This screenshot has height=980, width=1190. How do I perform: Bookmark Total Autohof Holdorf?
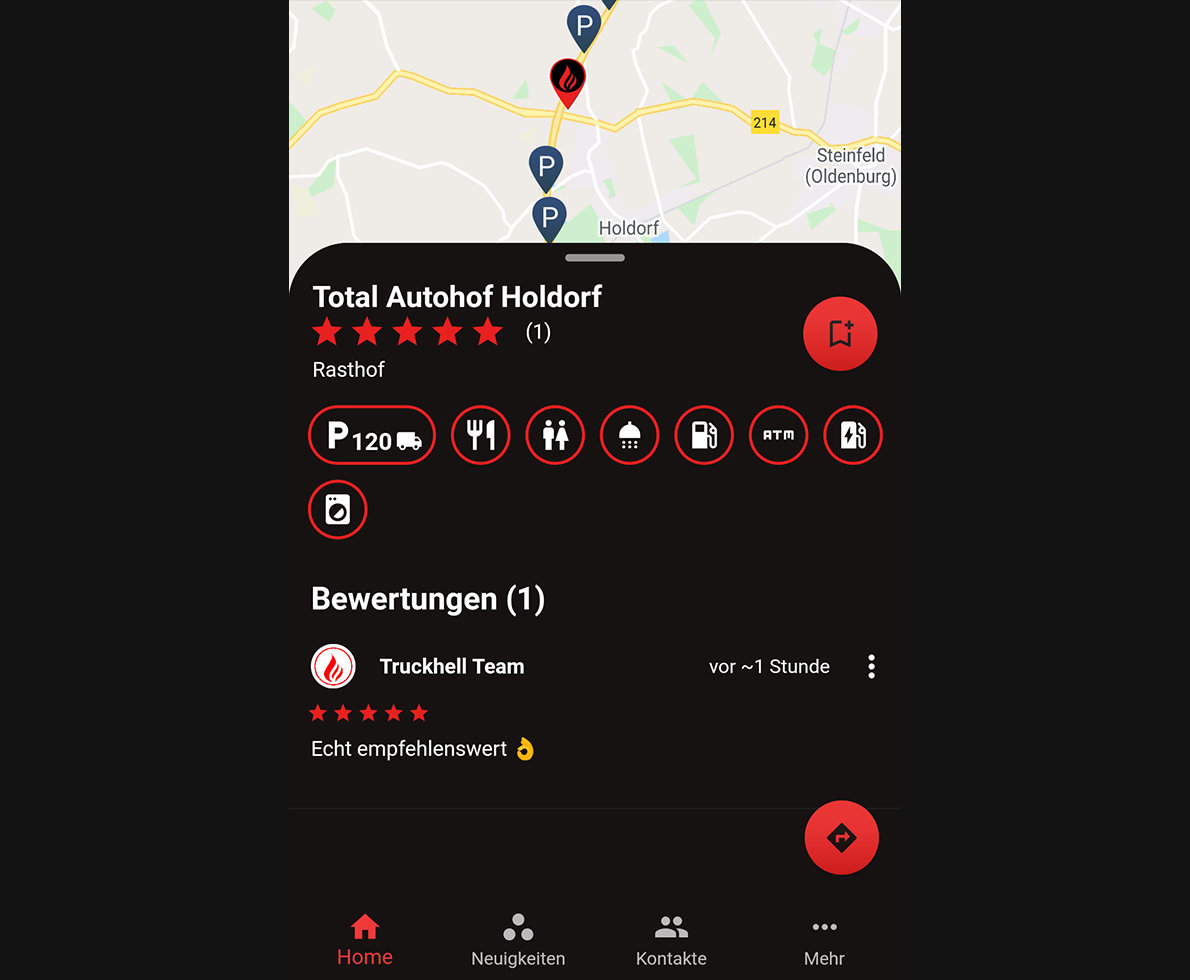point(840,334)
